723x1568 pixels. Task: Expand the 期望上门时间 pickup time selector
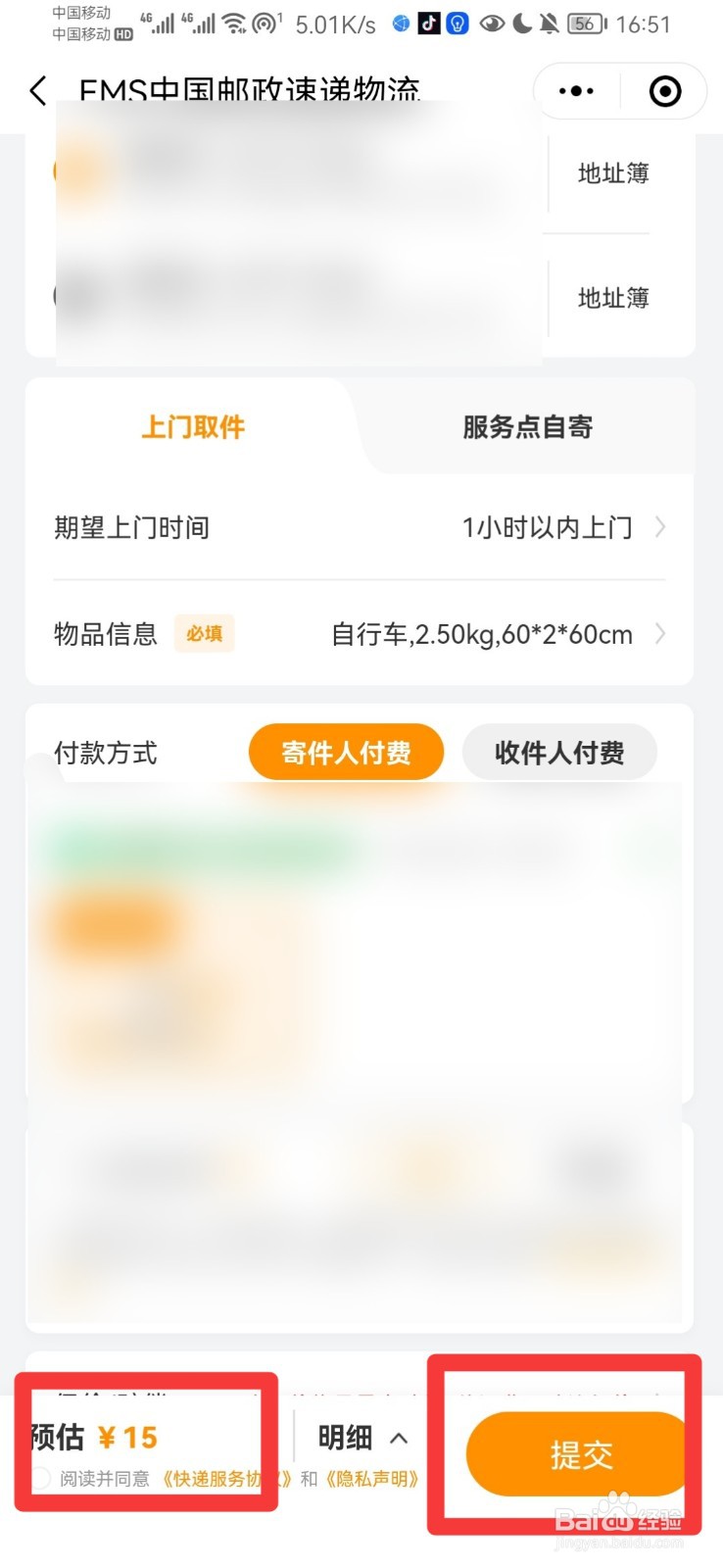(x=359, y=527)
